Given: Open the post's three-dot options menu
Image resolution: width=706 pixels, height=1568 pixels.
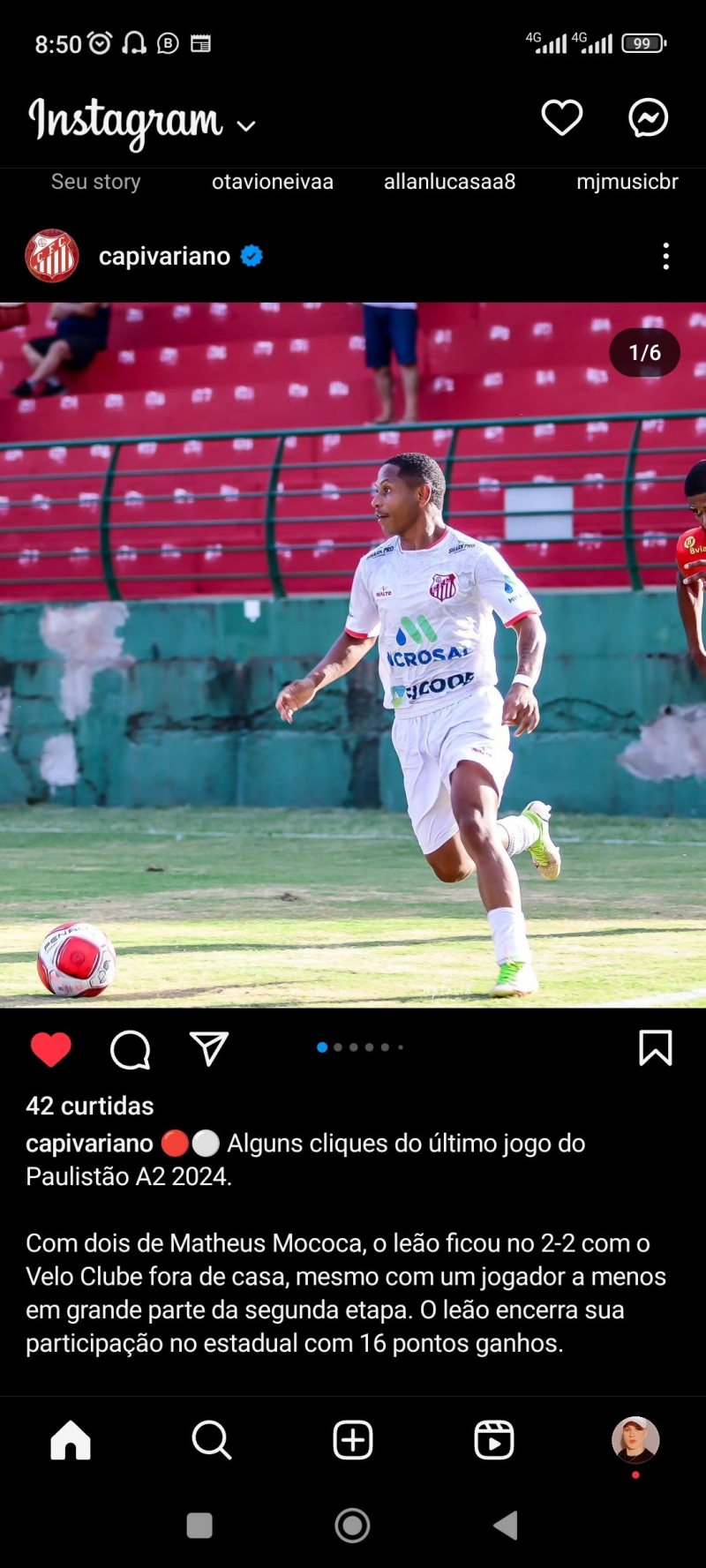Looking at the screenshot, I should 666,256.
